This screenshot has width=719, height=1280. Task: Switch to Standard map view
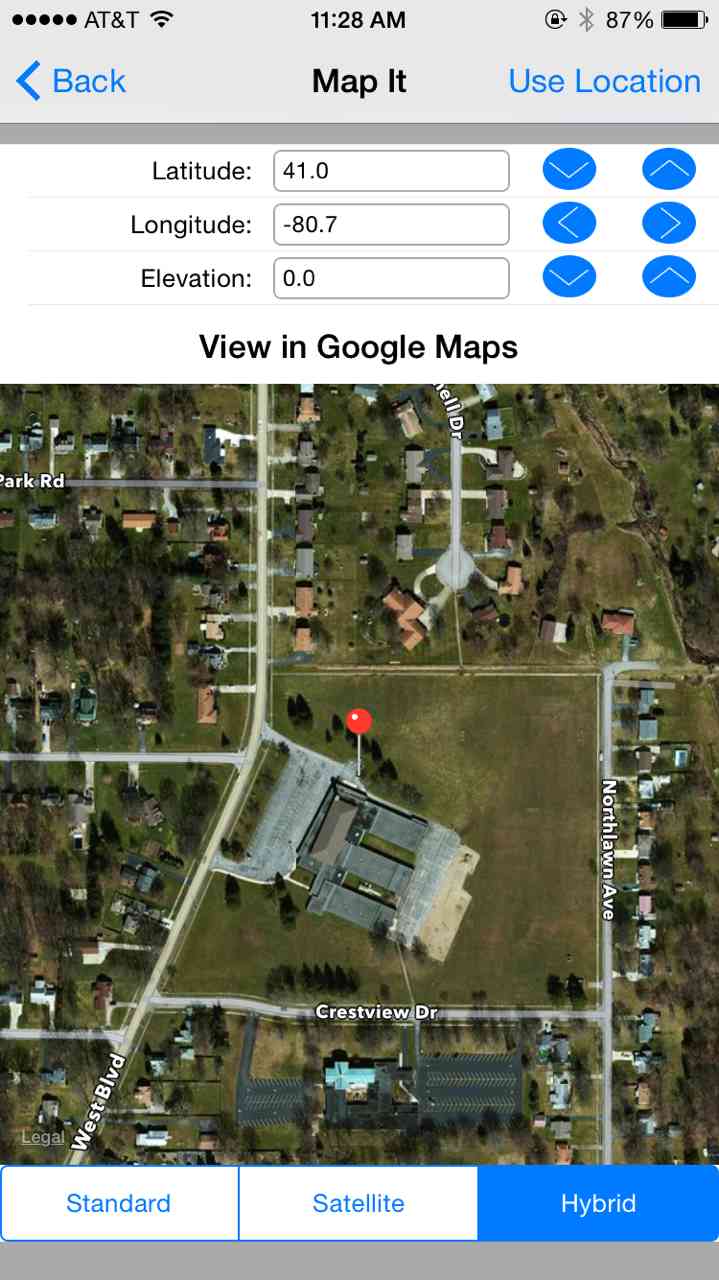pos(119,1203)
